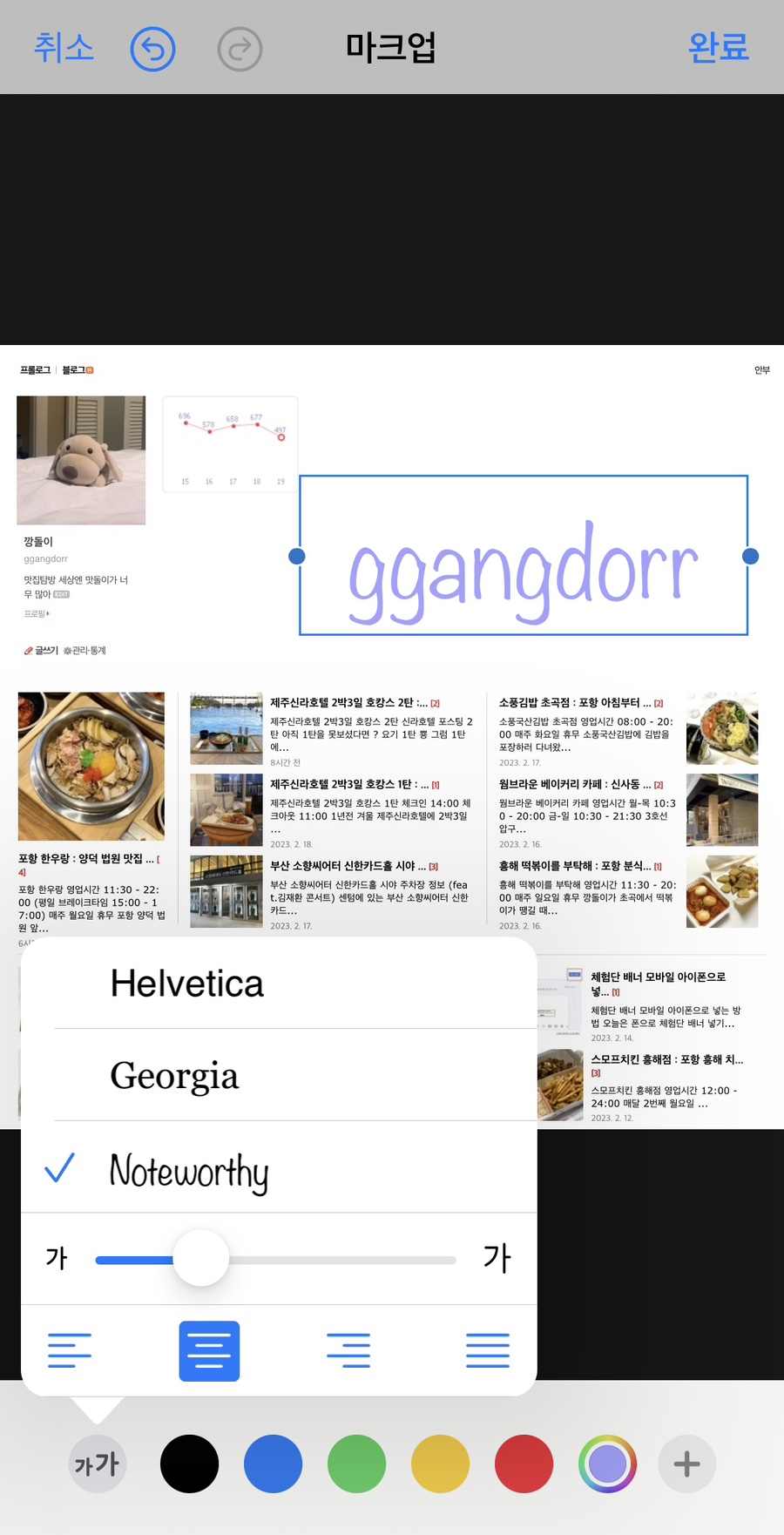This screenshot has height=1535, width=784.
Task: Justify the text alignment
Action: click(488, 1350)
